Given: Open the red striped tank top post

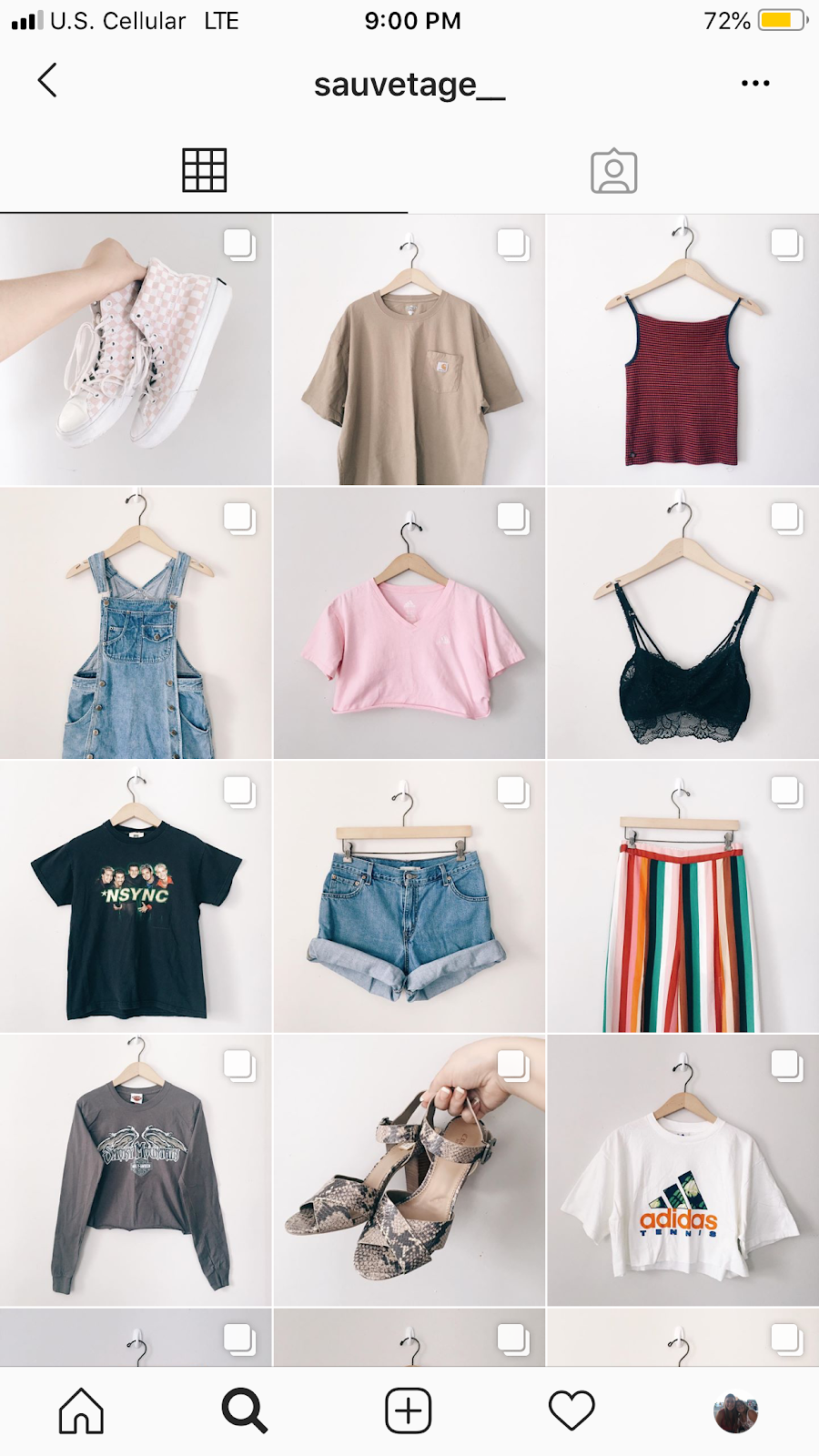Looking at the screenshot, I should pyautogui.click(x=682, y=350).
